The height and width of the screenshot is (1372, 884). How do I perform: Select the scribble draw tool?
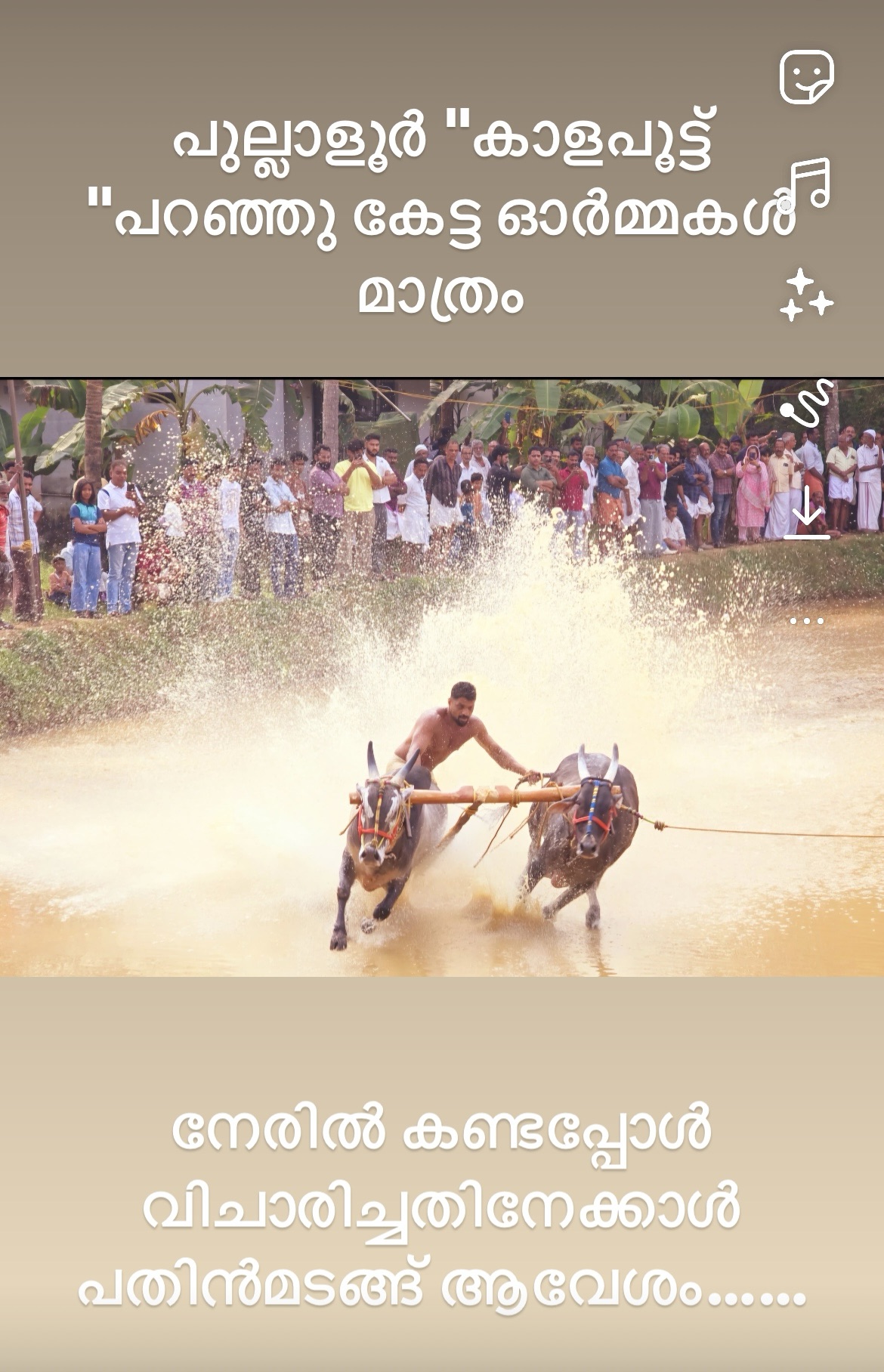(808, 403)
